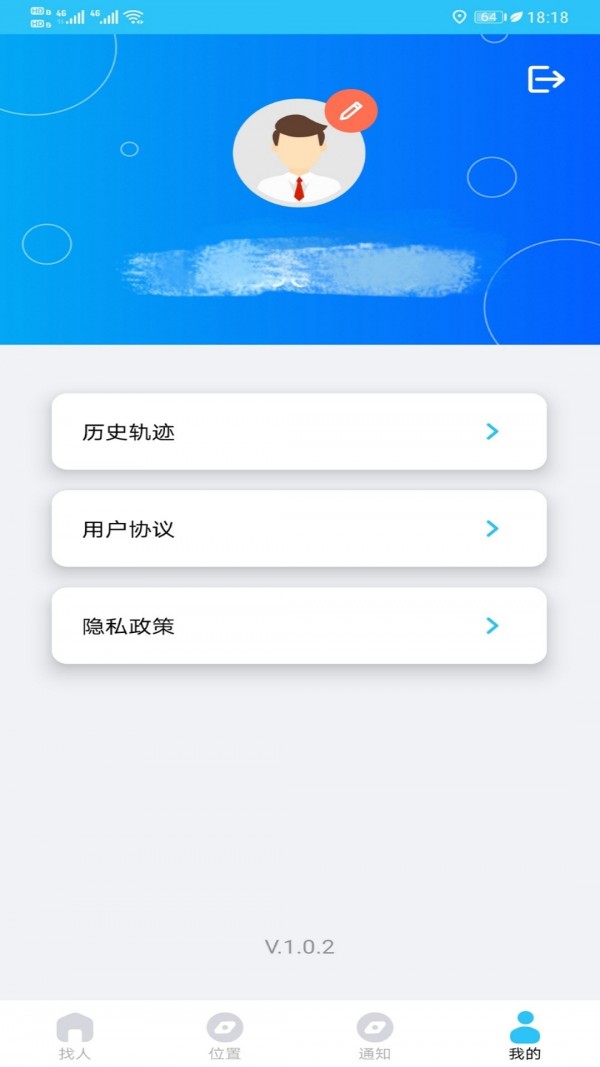600x1067 pixels.
Task: Switch to the 通知 tab
Action: tap(375, 1035)
